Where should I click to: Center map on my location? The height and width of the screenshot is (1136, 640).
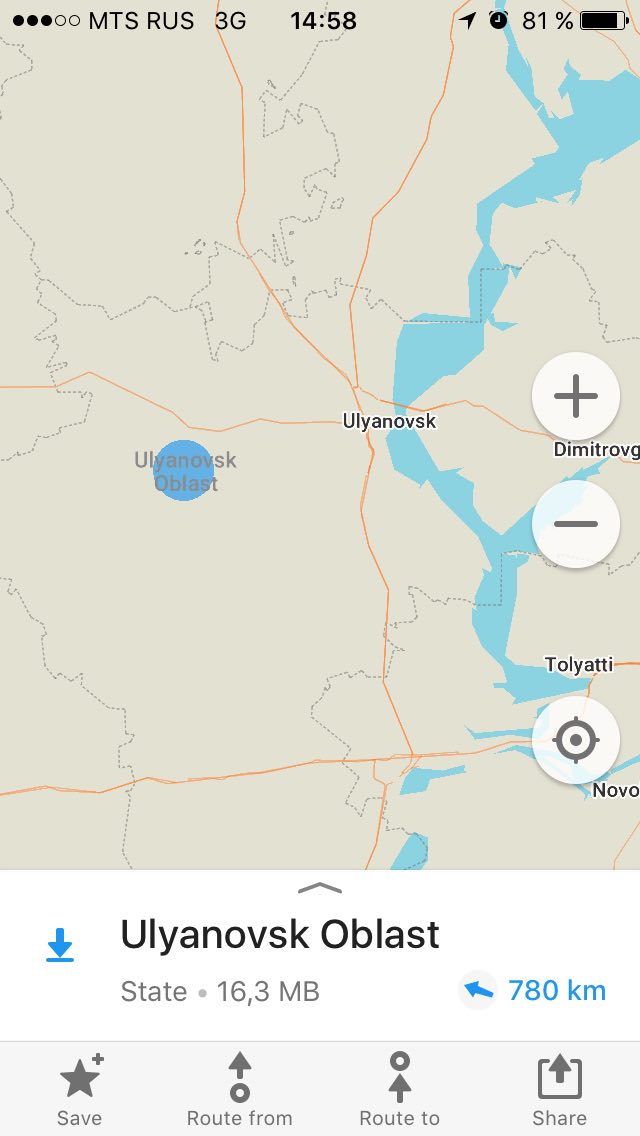575,740
